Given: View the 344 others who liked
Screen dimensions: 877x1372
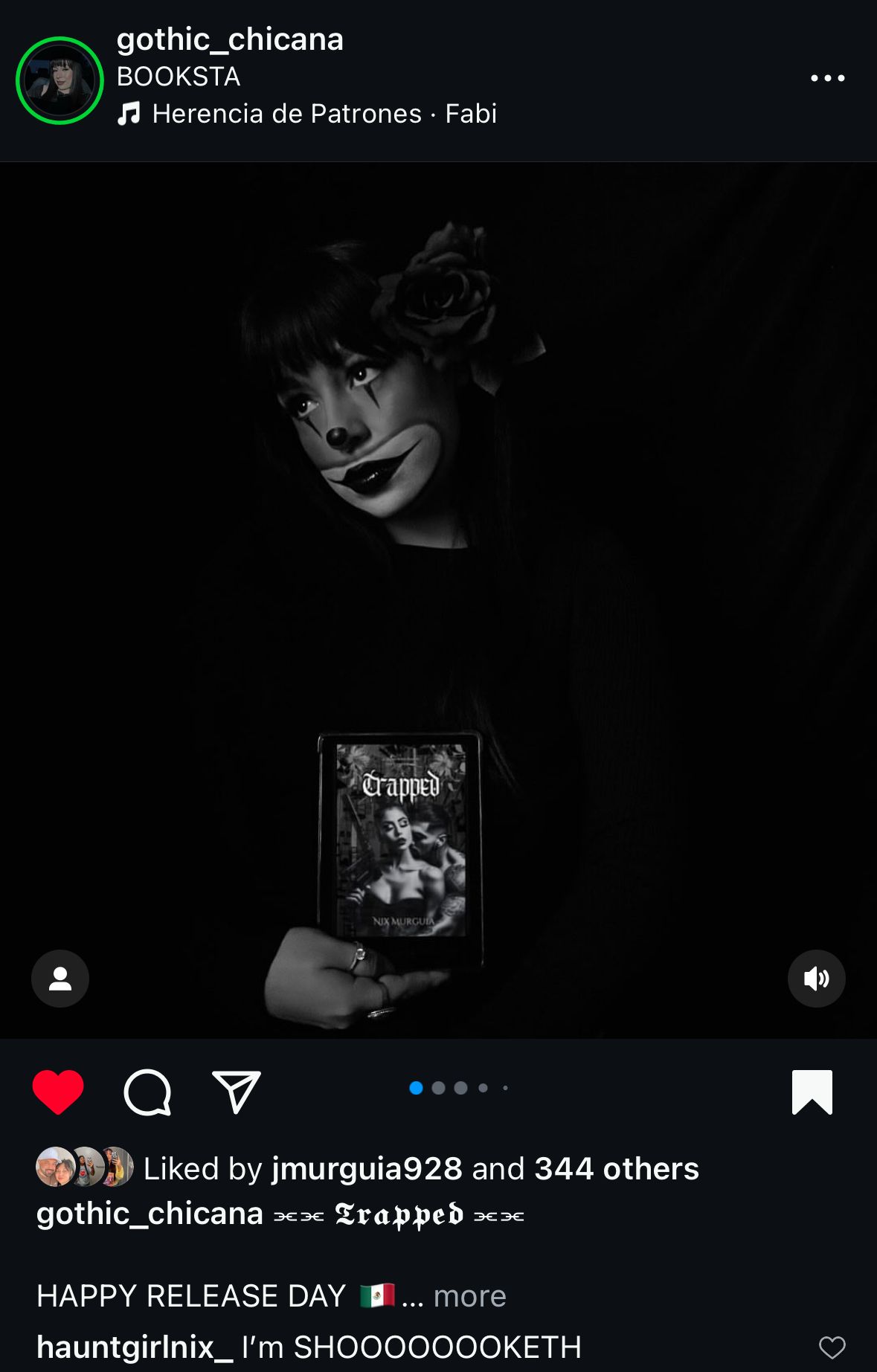Looking at the screenshot, I should [616, 1168].
